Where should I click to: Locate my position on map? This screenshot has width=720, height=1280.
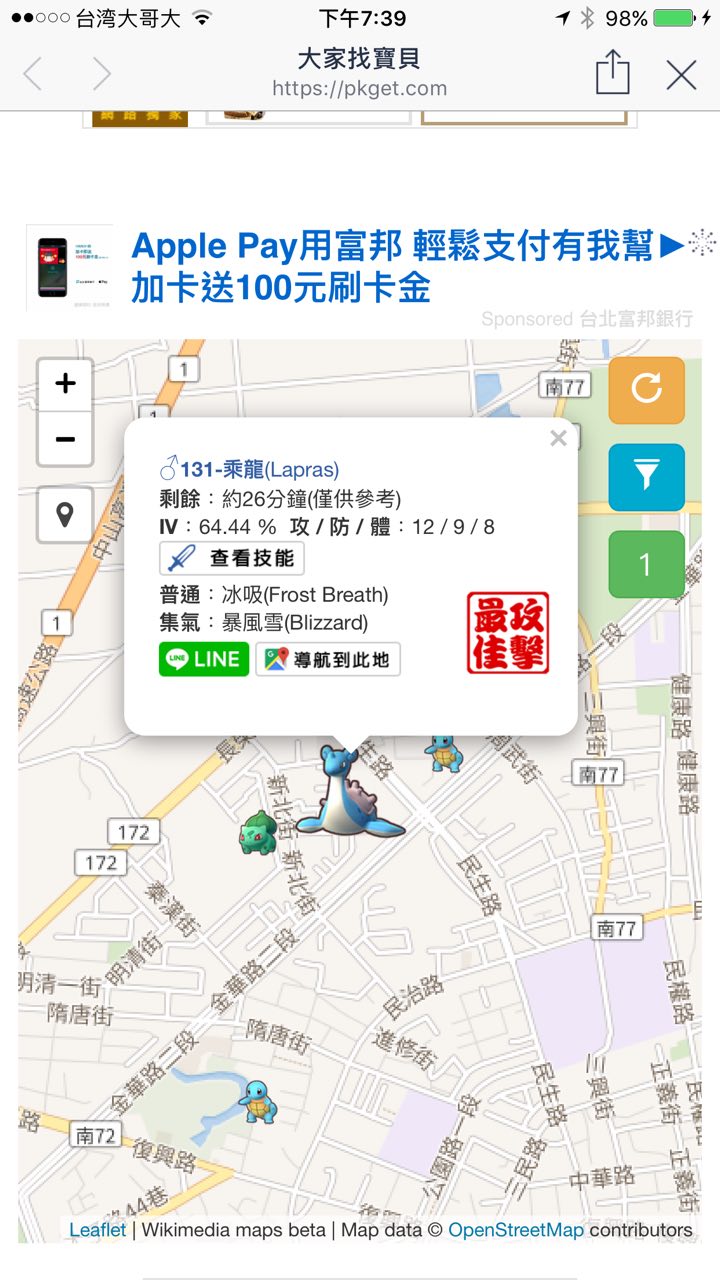pyautogui.click(x=65, y=515)
